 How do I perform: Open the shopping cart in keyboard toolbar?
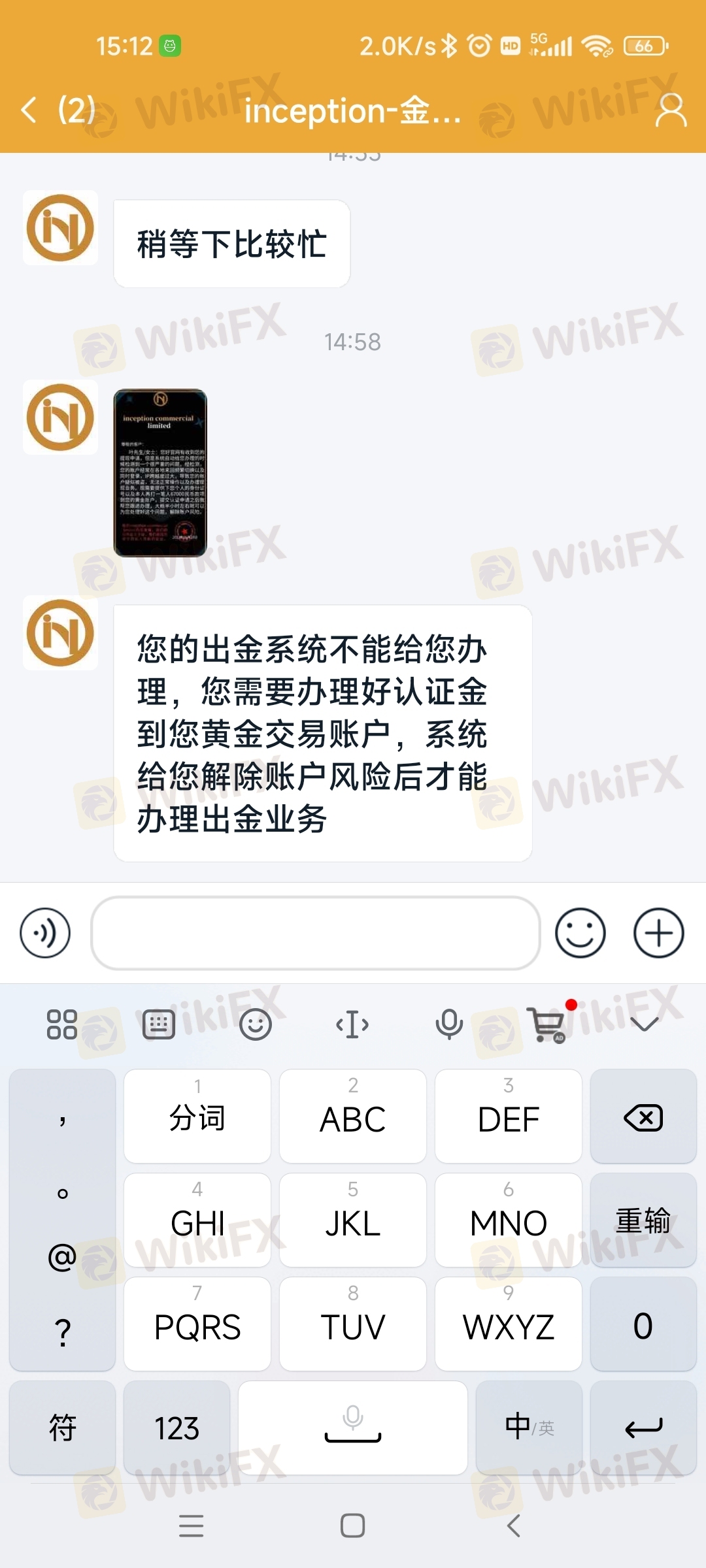547,1024
